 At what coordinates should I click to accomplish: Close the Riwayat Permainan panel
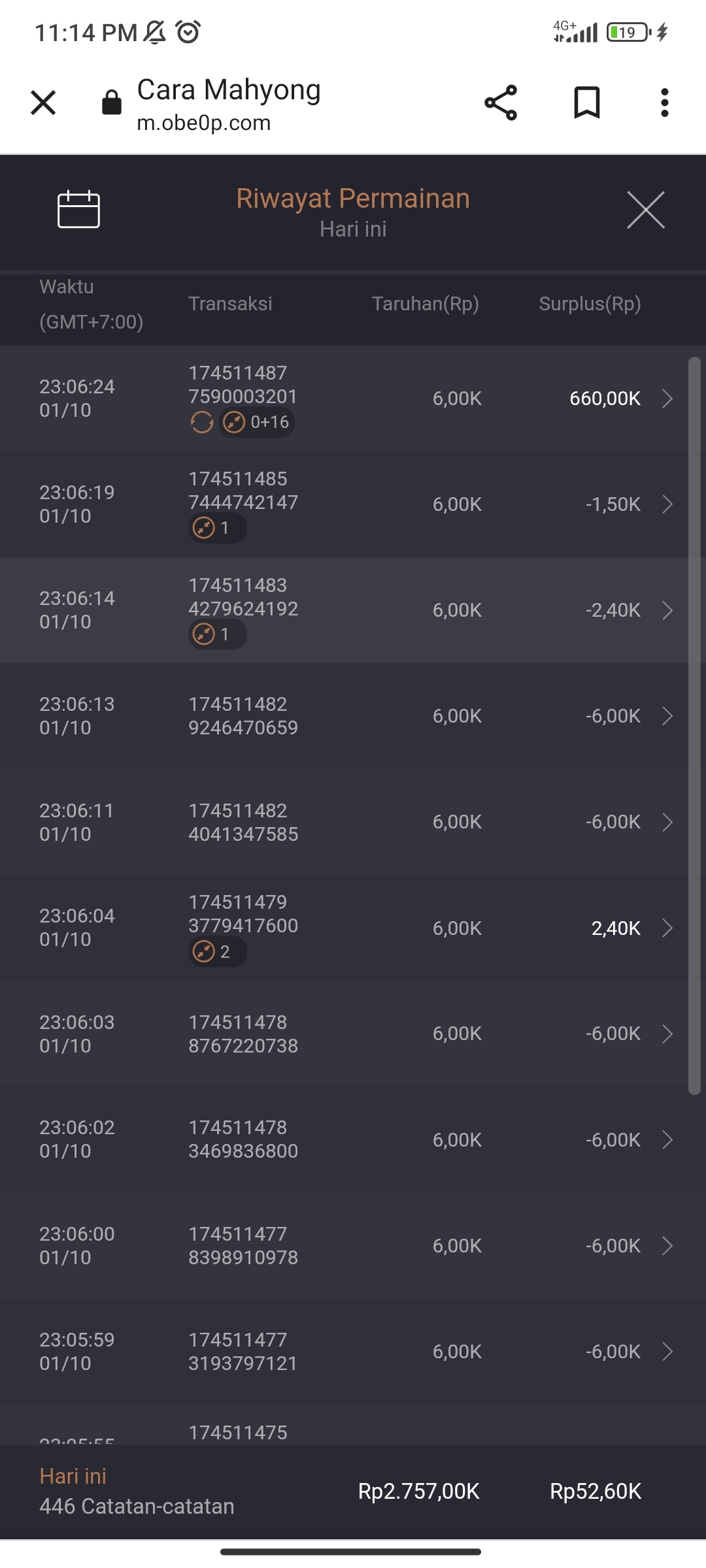tap(645, 210)
